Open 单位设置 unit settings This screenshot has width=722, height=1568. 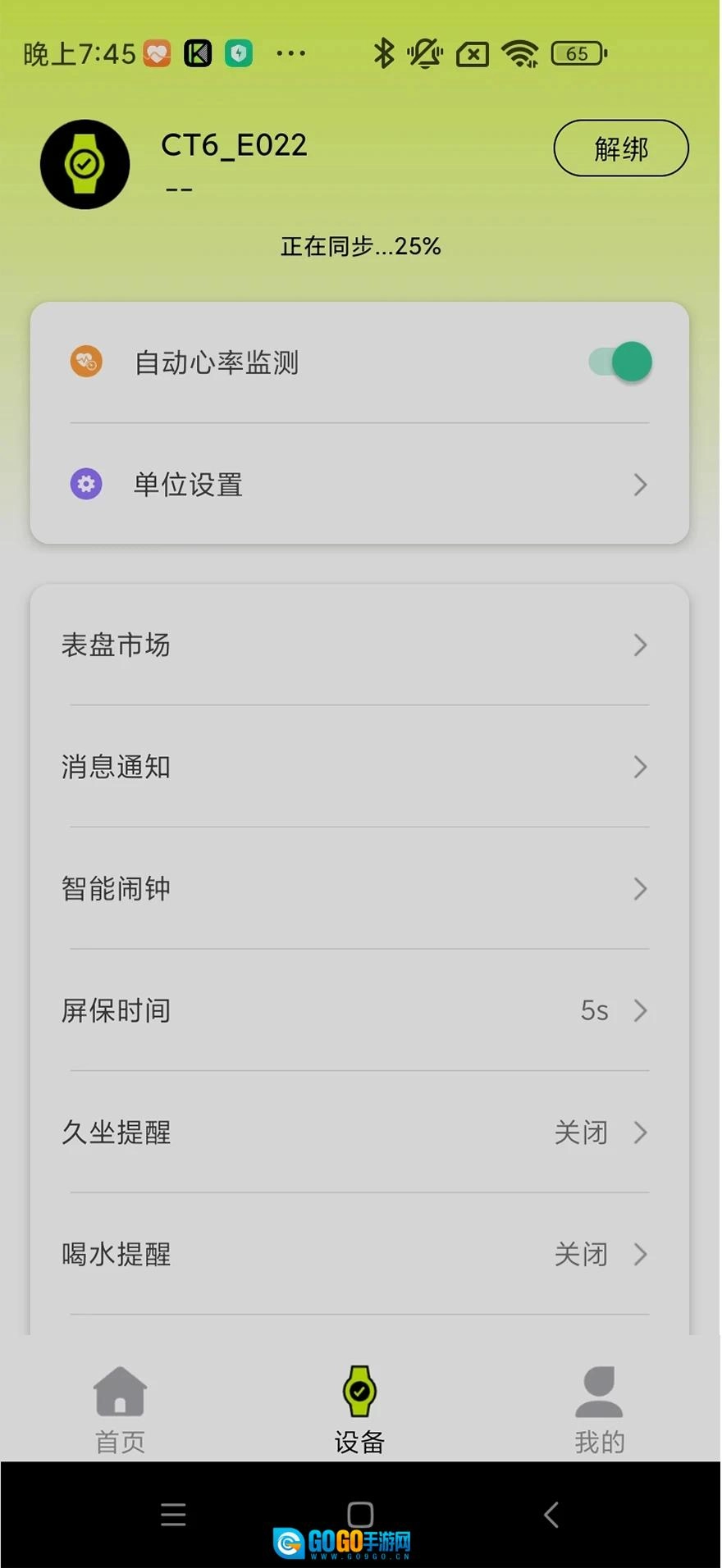pos(359,485)
